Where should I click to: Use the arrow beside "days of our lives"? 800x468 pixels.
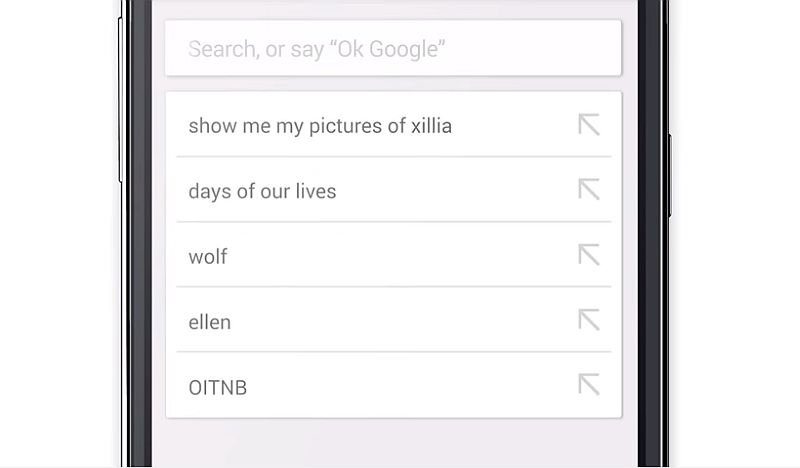click(x=589, y=189)
